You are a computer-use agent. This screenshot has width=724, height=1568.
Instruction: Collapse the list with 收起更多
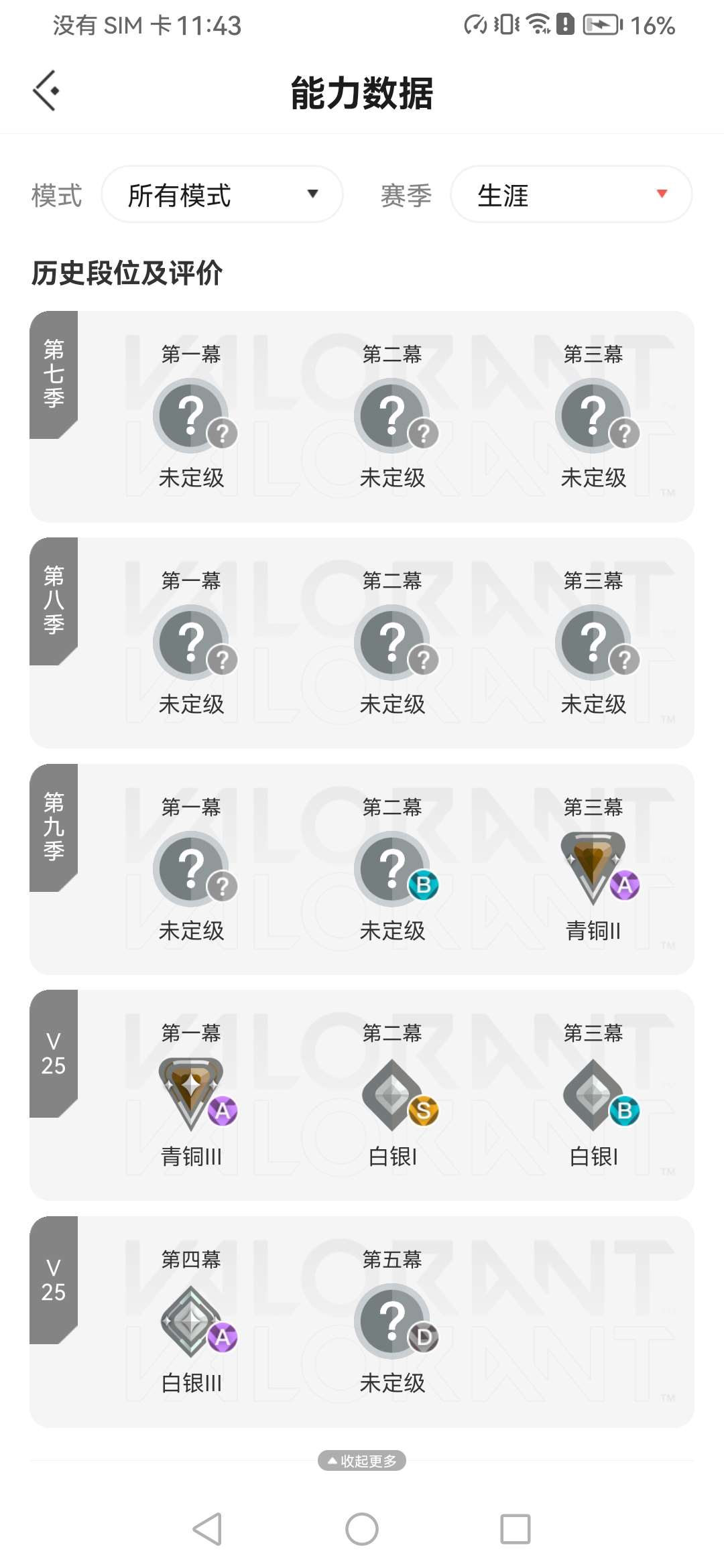[x=362, y=1460]
